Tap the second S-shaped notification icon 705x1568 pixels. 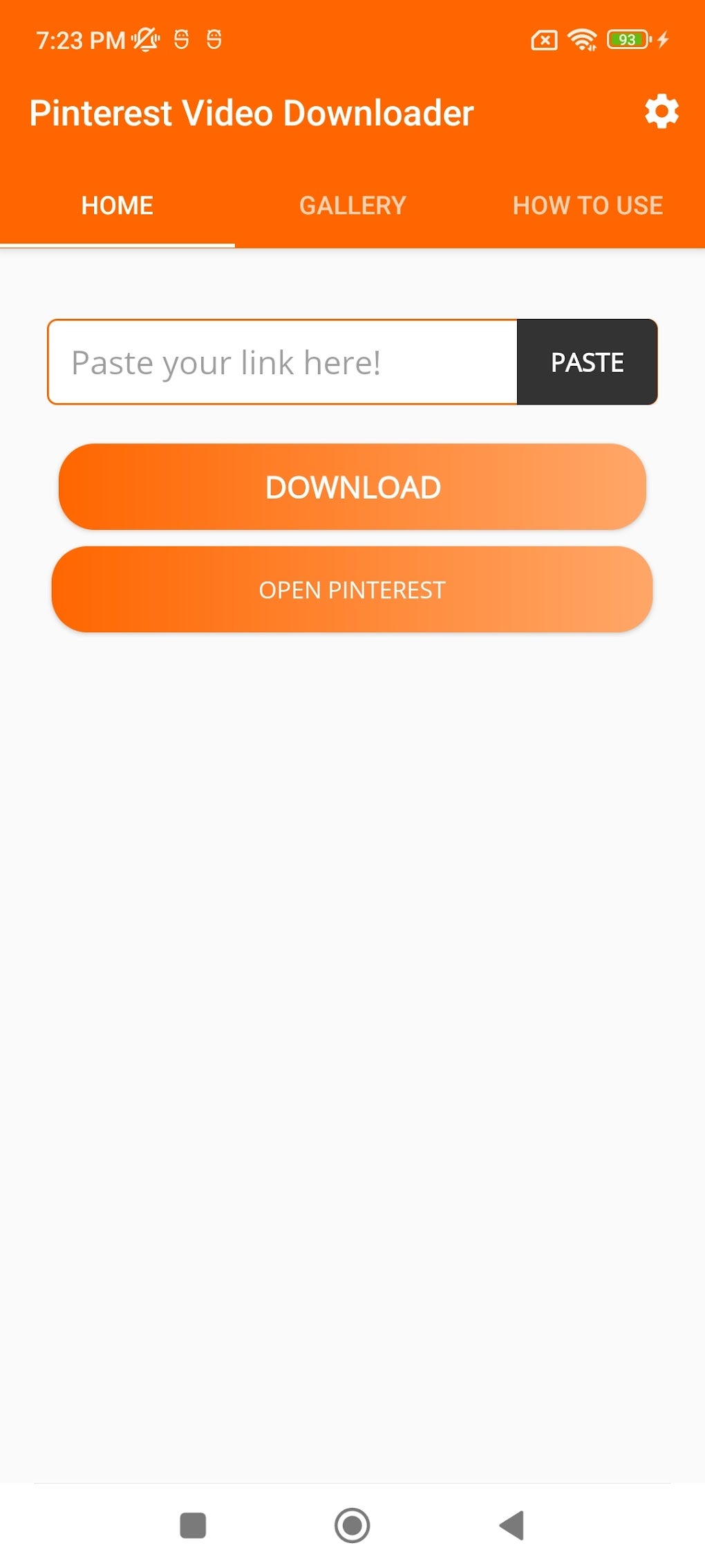point(215,40)
